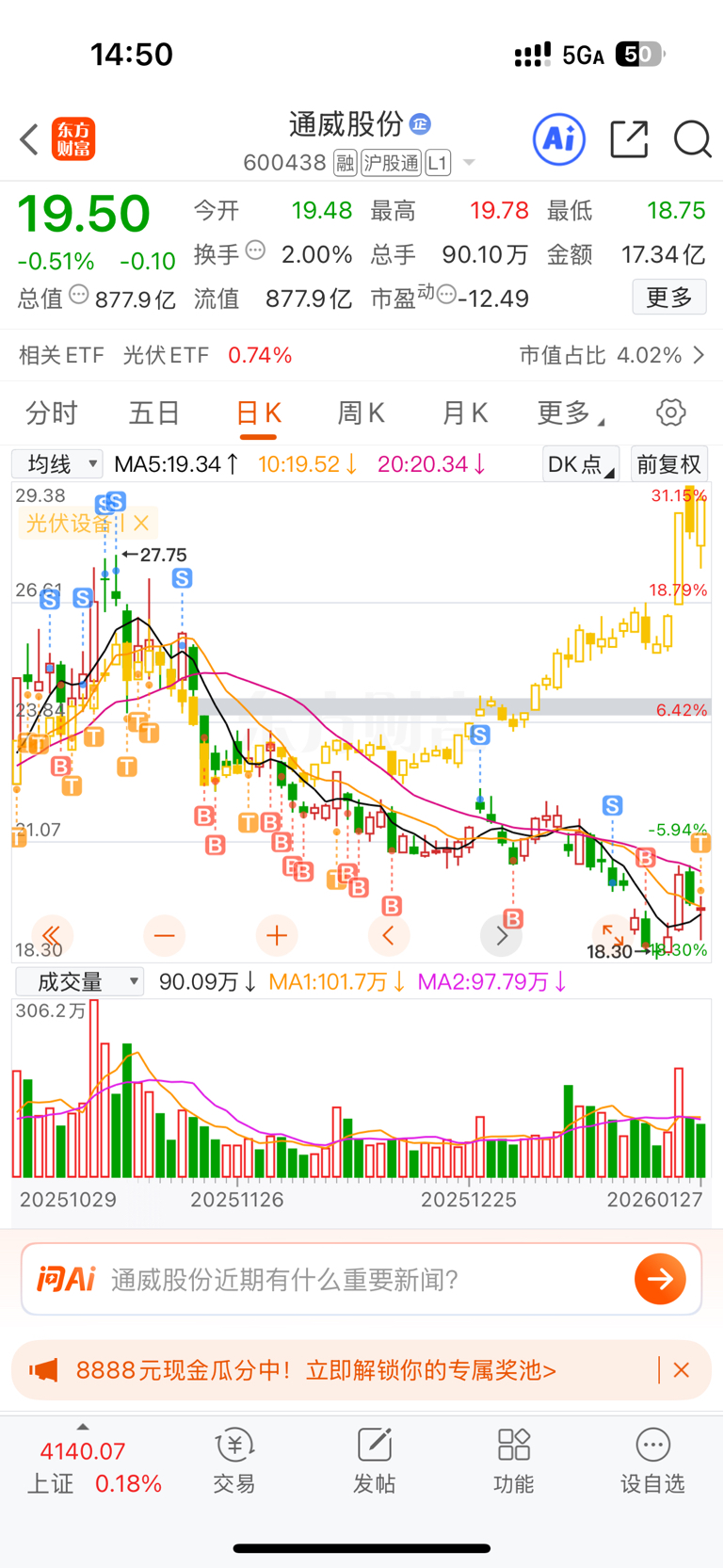Switch to the 周K chart tab

(362, 412)
